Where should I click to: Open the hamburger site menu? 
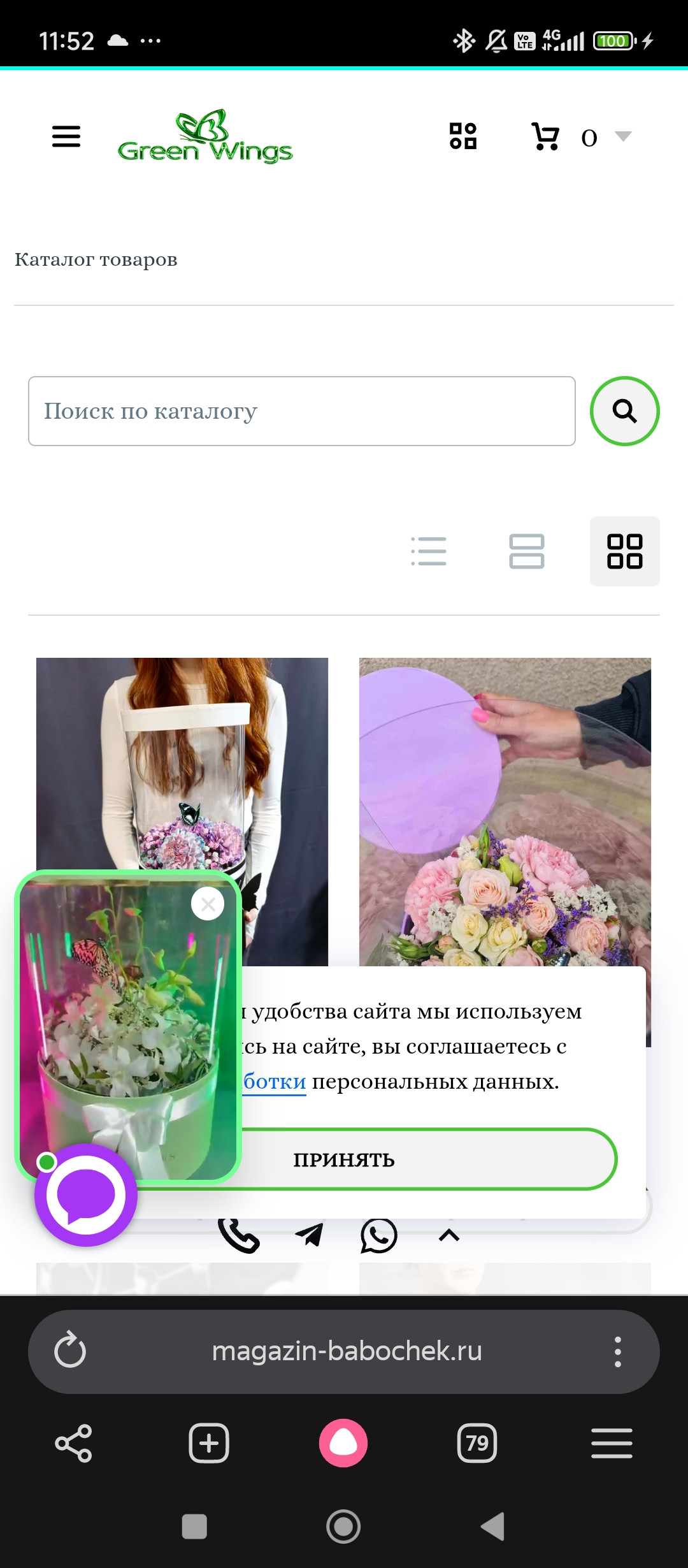point(66,136)
